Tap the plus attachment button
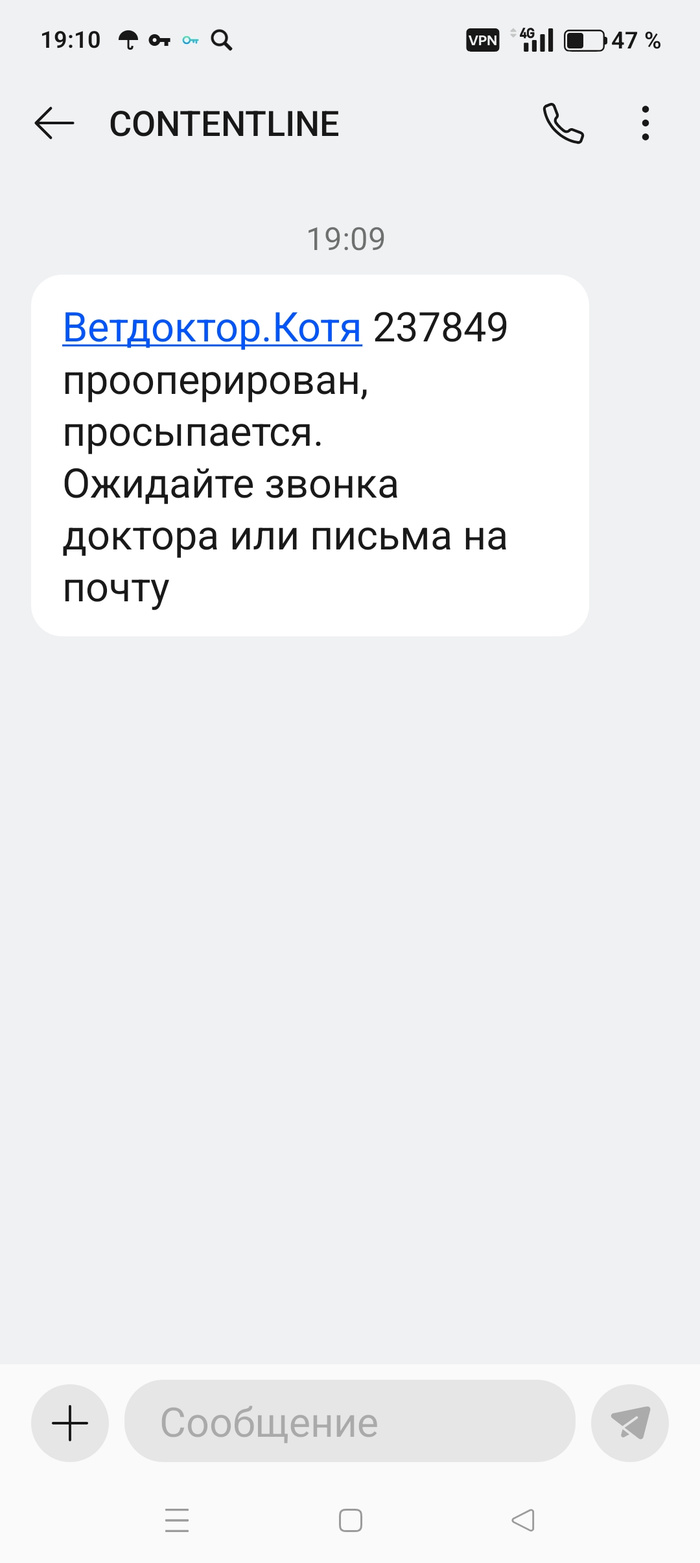The width and height of the screenshot is (700, 1563). pos(70,1422)
